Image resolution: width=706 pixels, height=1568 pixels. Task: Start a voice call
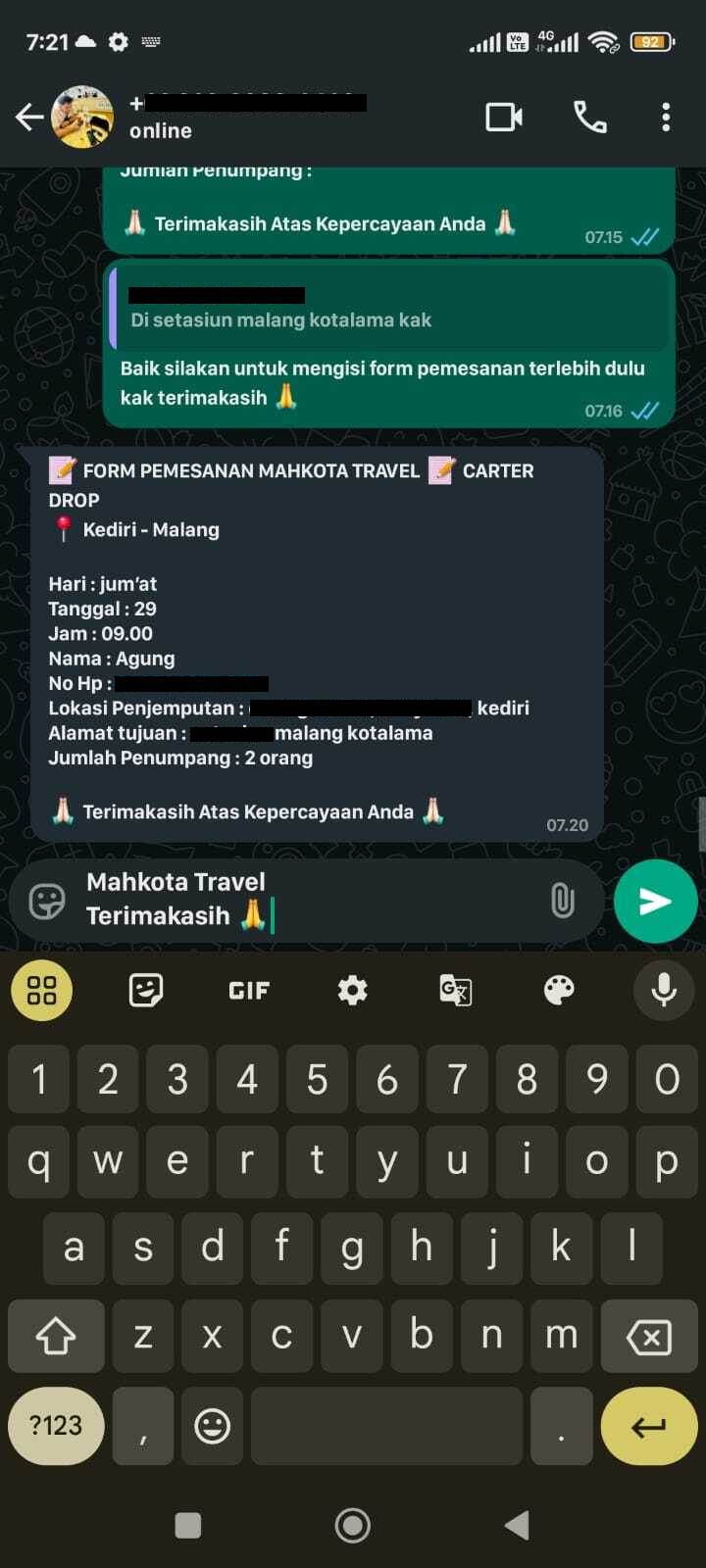click(589, 118)
